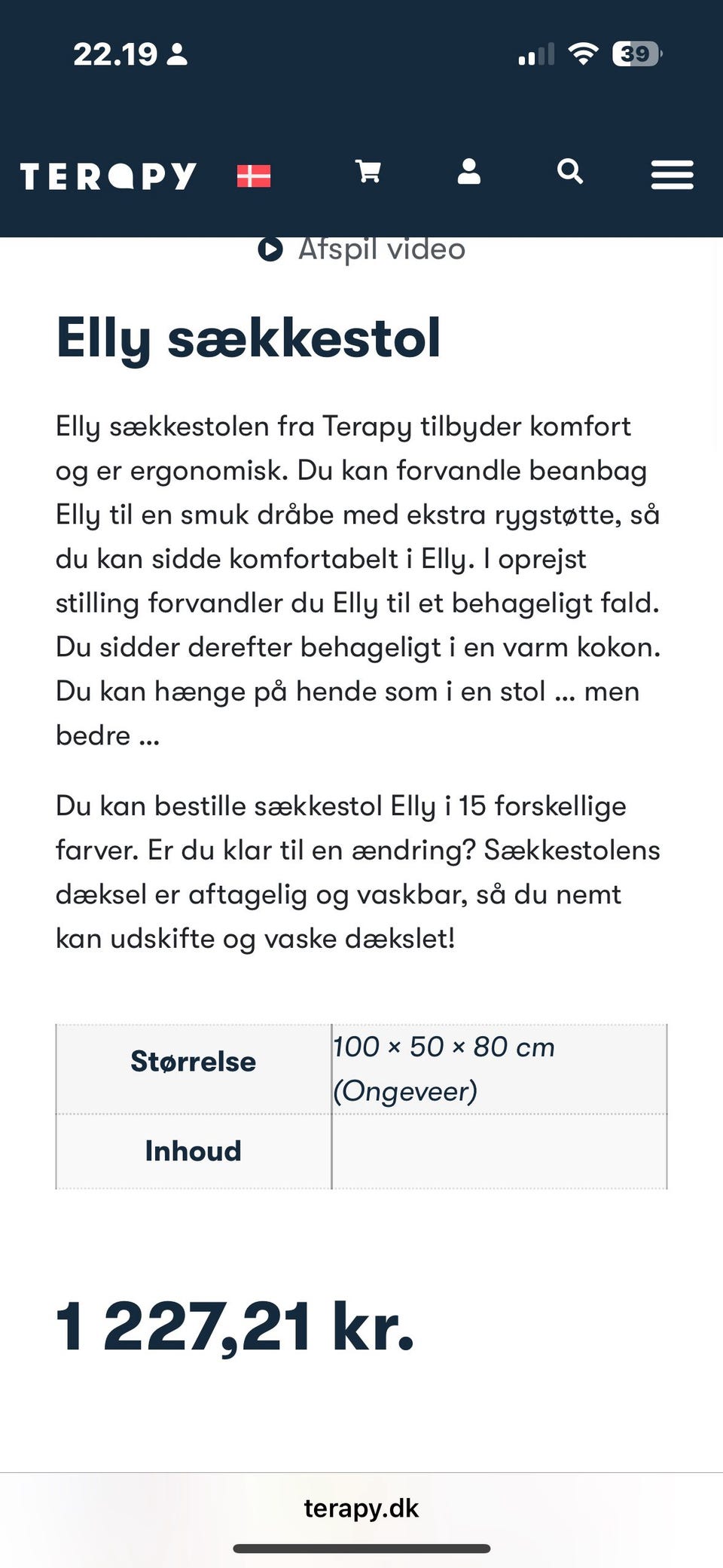
Task: Tap the profile icon beside the clock
Action: point(178,53)
